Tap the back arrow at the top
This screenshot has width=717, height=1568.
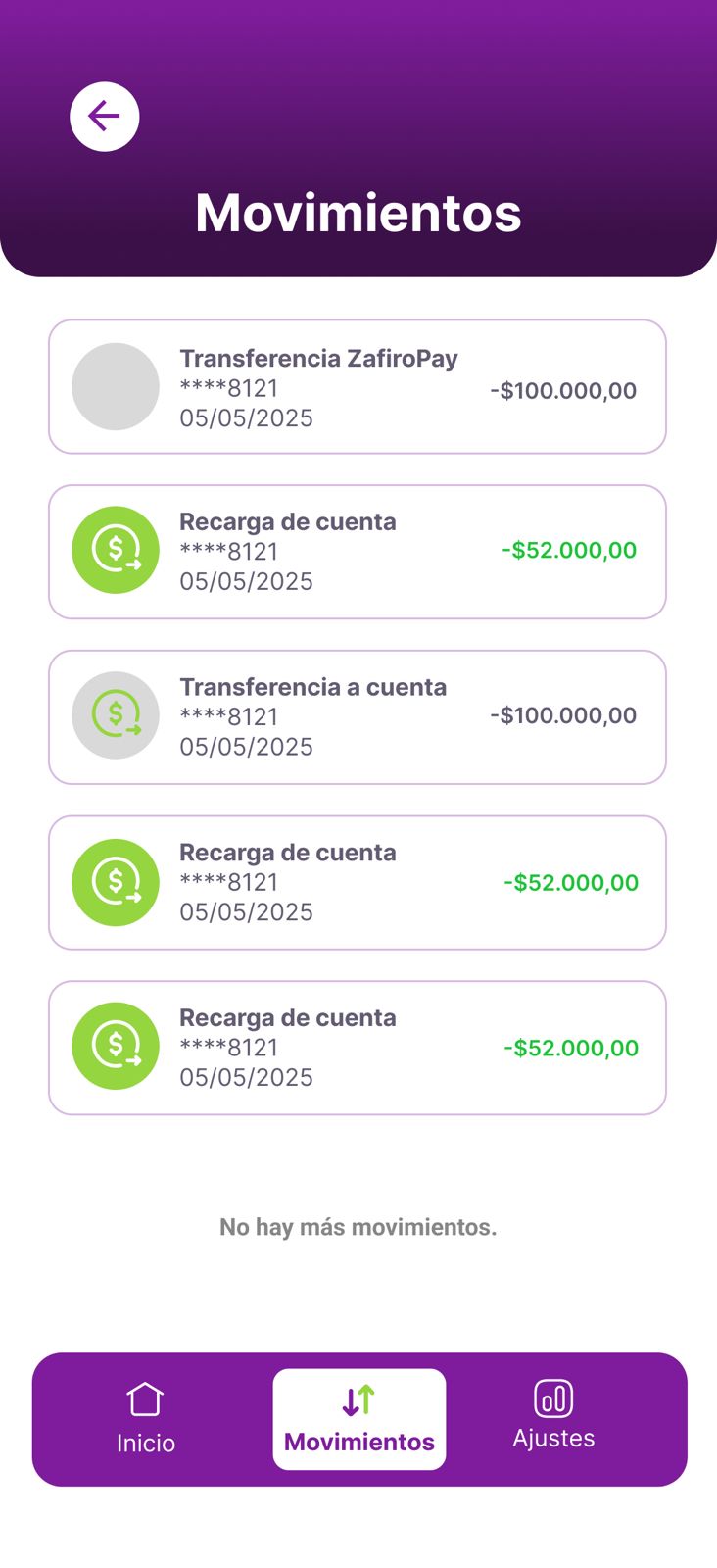(105, 116)
